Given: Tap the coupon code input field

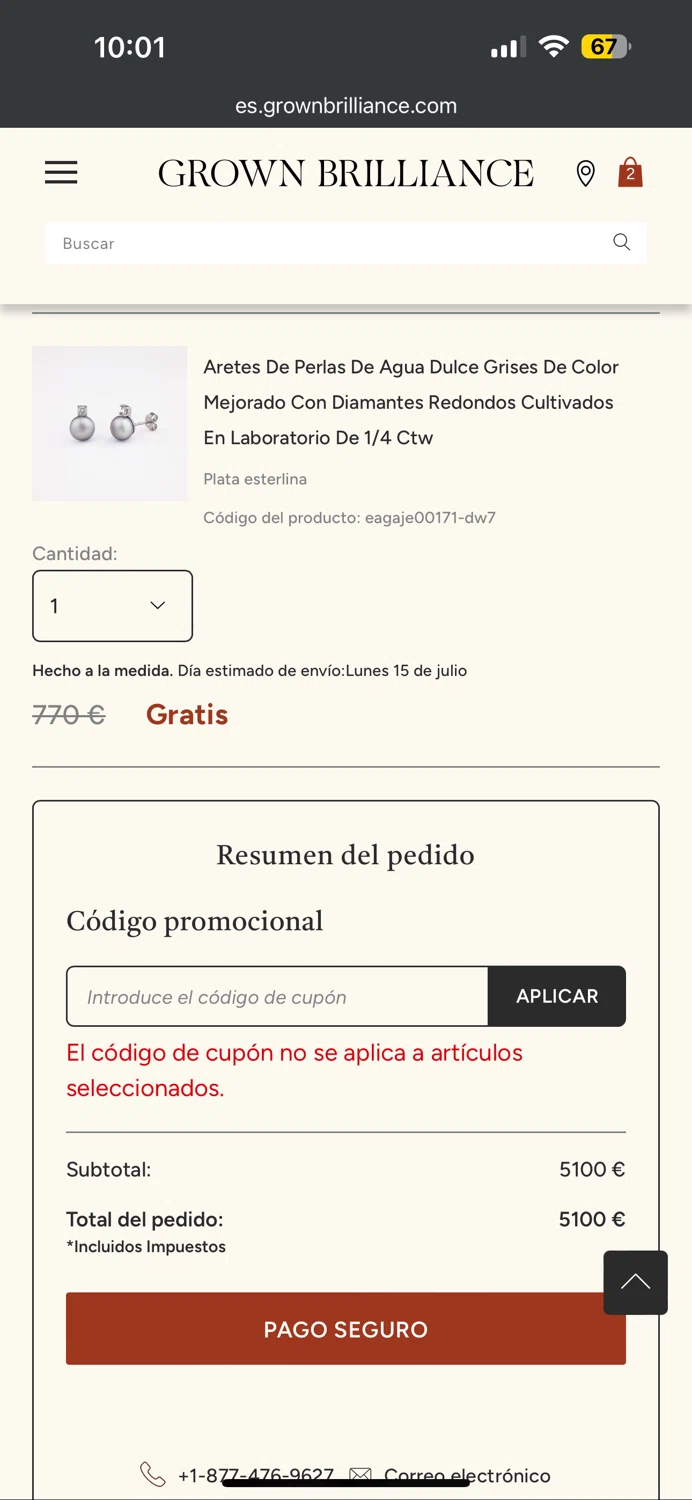Looking at the screenshot, I should click(x=277, y=997).
